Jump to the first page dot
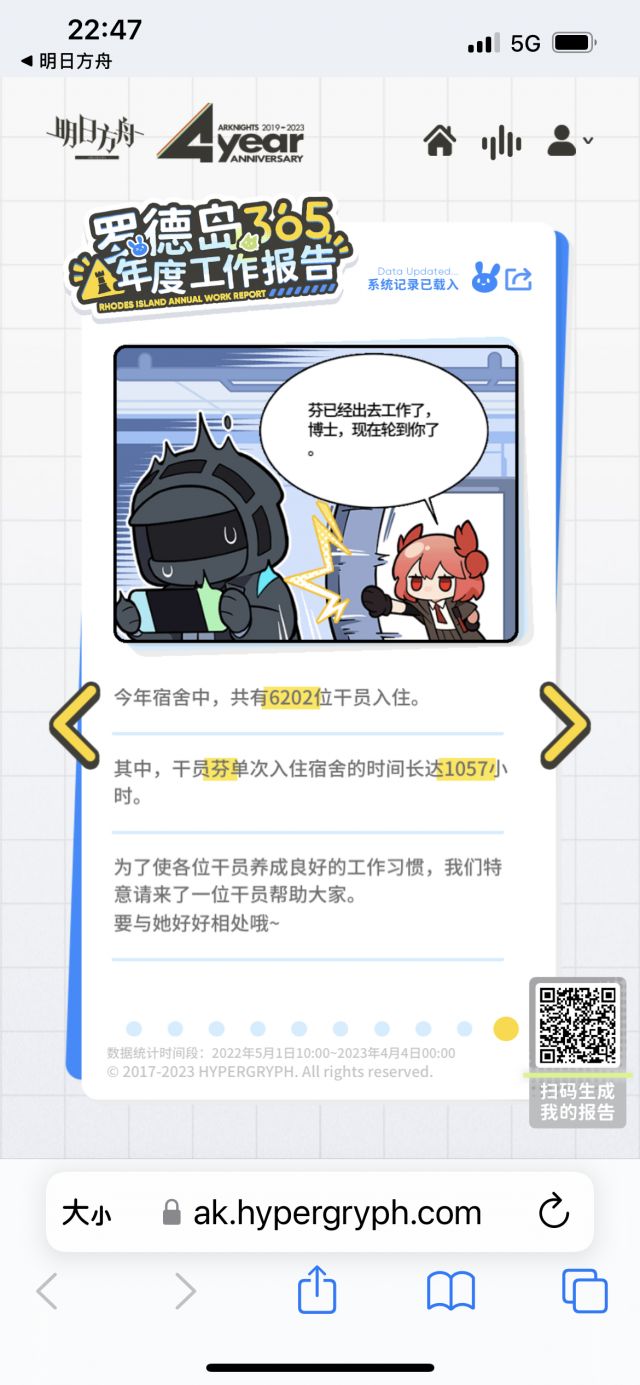This screenshot has height=1385, width=640. [134, 1028]
